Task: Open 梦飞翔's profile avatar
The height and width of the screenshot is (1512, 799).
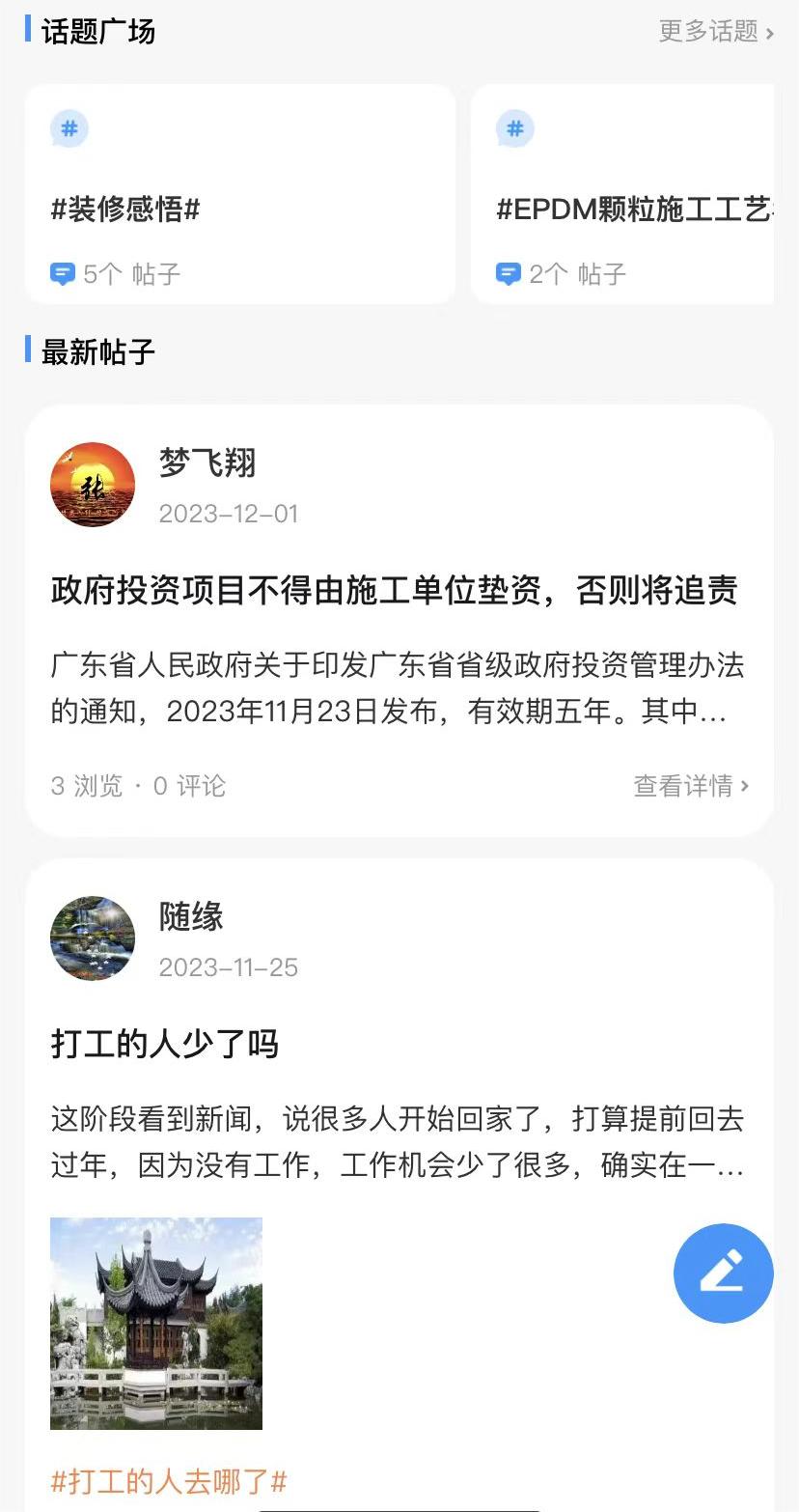Action: (92, 484)
